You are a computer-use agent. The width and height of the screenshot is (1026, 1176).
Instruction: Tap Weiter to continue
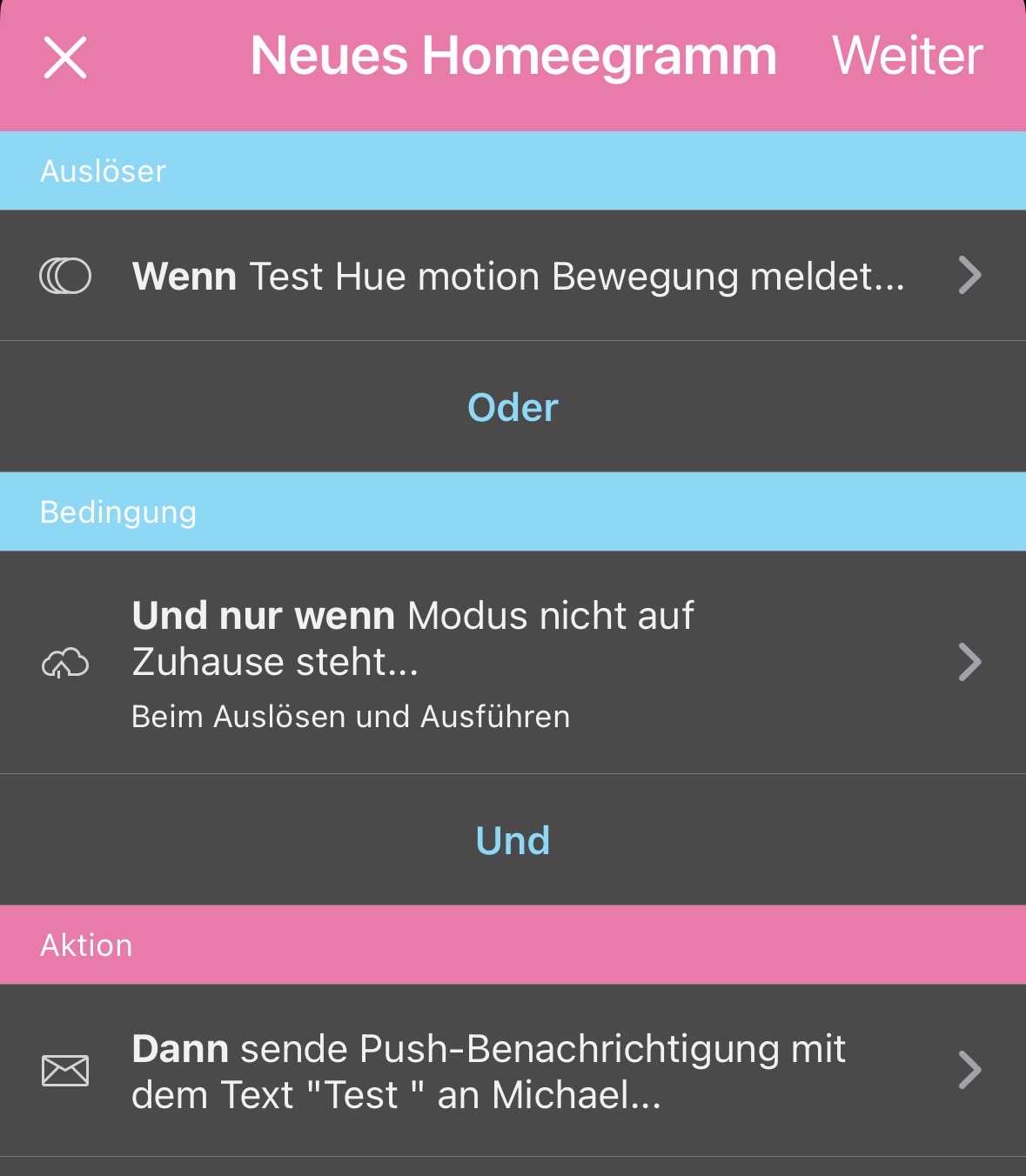click(907, 57)
